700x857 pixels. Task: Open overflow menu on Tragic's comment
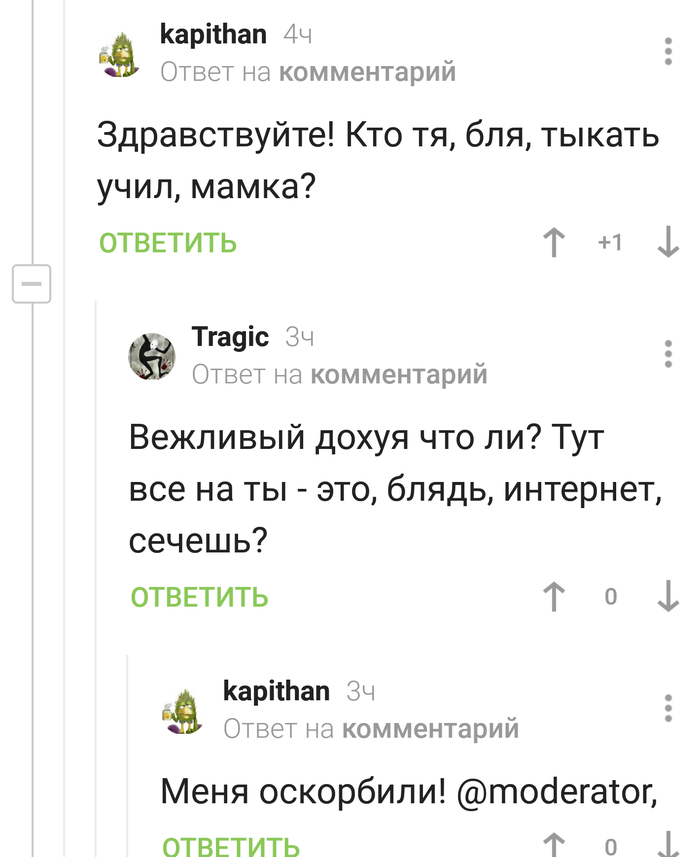pos(668,354)
